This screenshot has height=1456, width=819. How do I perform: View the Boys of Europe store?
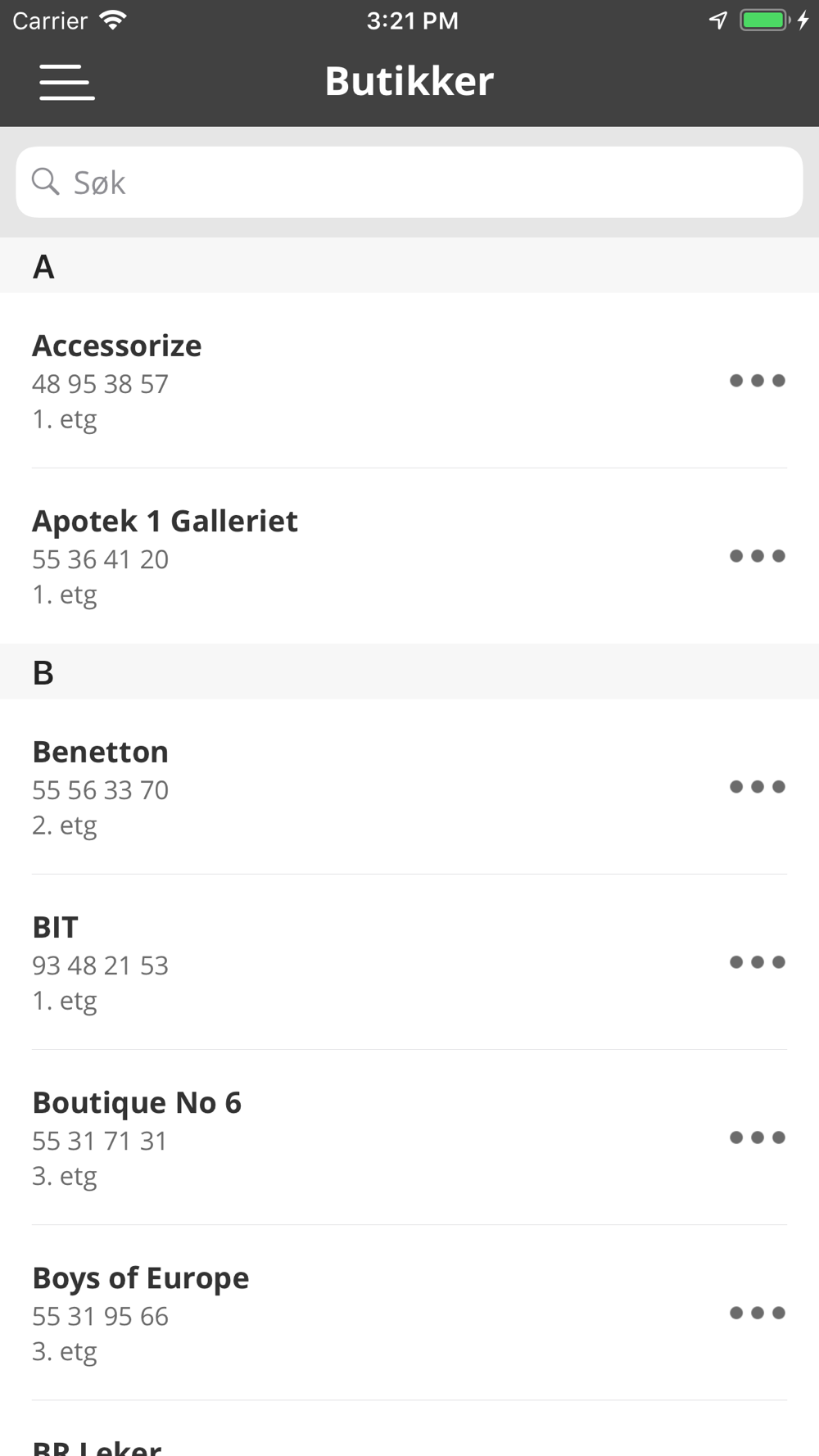[409, 1313]
